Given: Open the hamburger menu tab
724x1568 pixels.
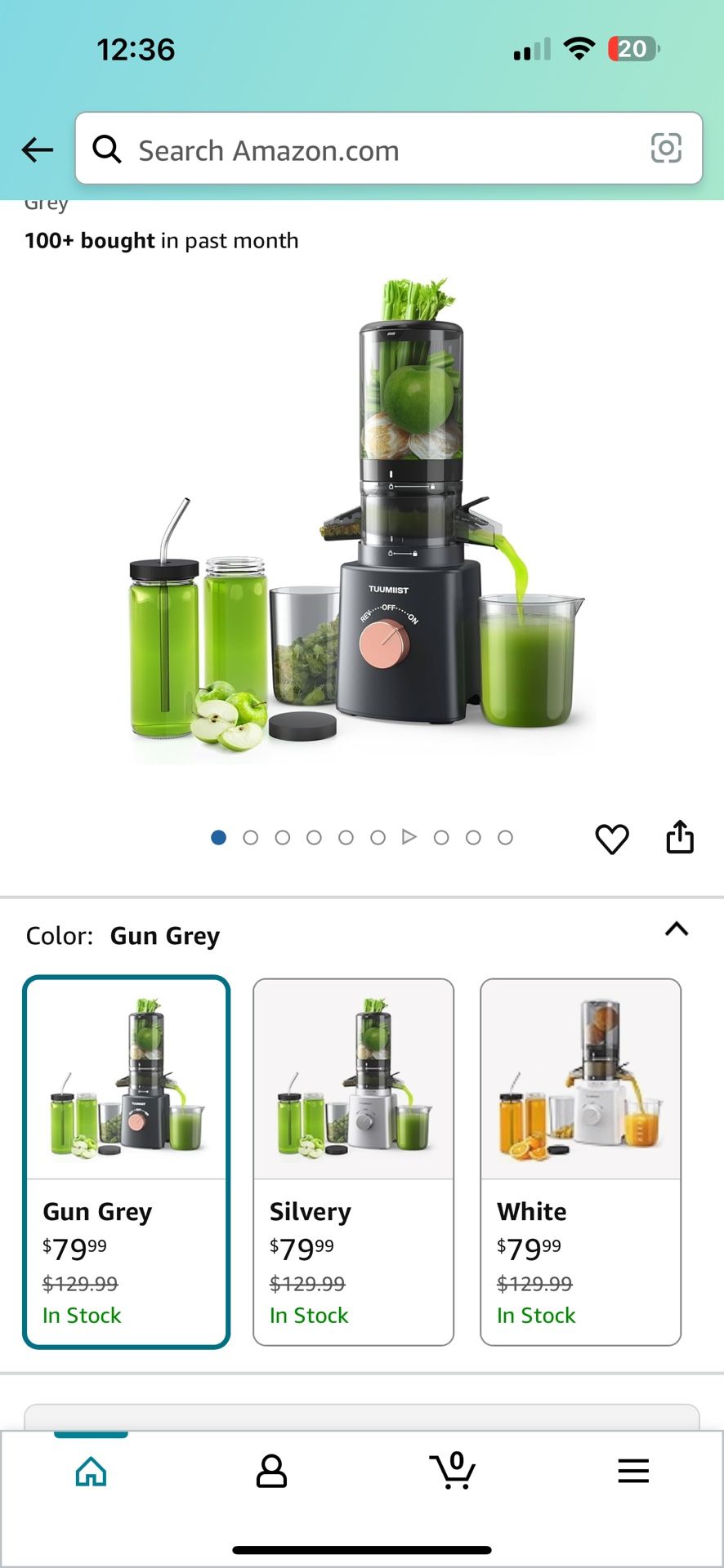Looking at the screenshot, I should tap(633, 1472).
